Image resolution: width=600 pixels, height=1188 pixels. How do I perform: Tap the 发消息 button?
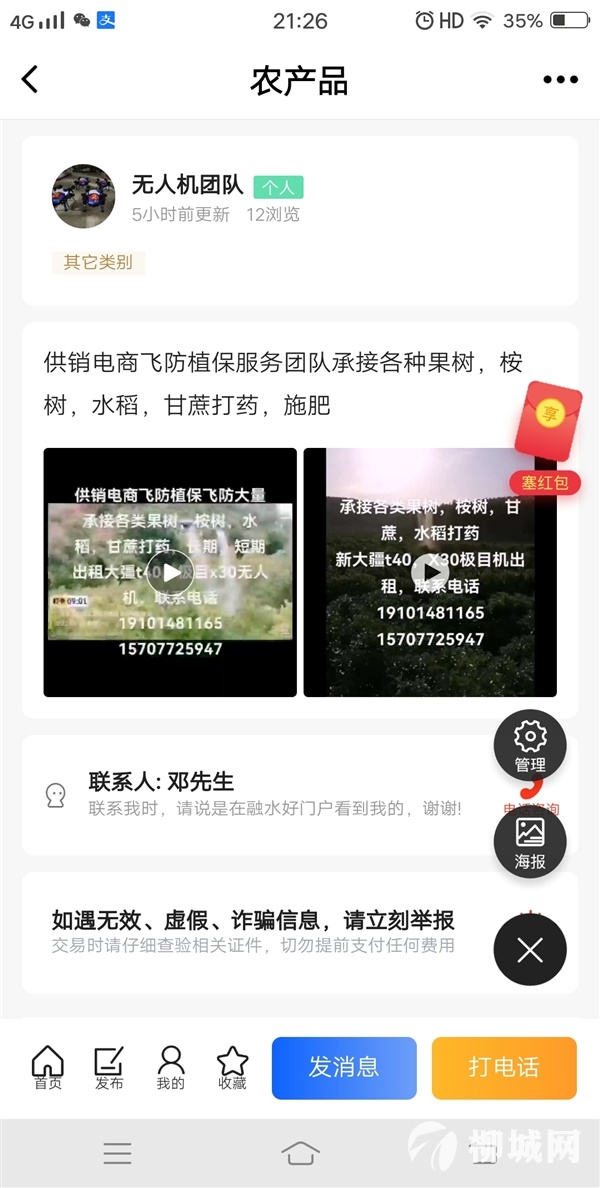pos(344,1068)
